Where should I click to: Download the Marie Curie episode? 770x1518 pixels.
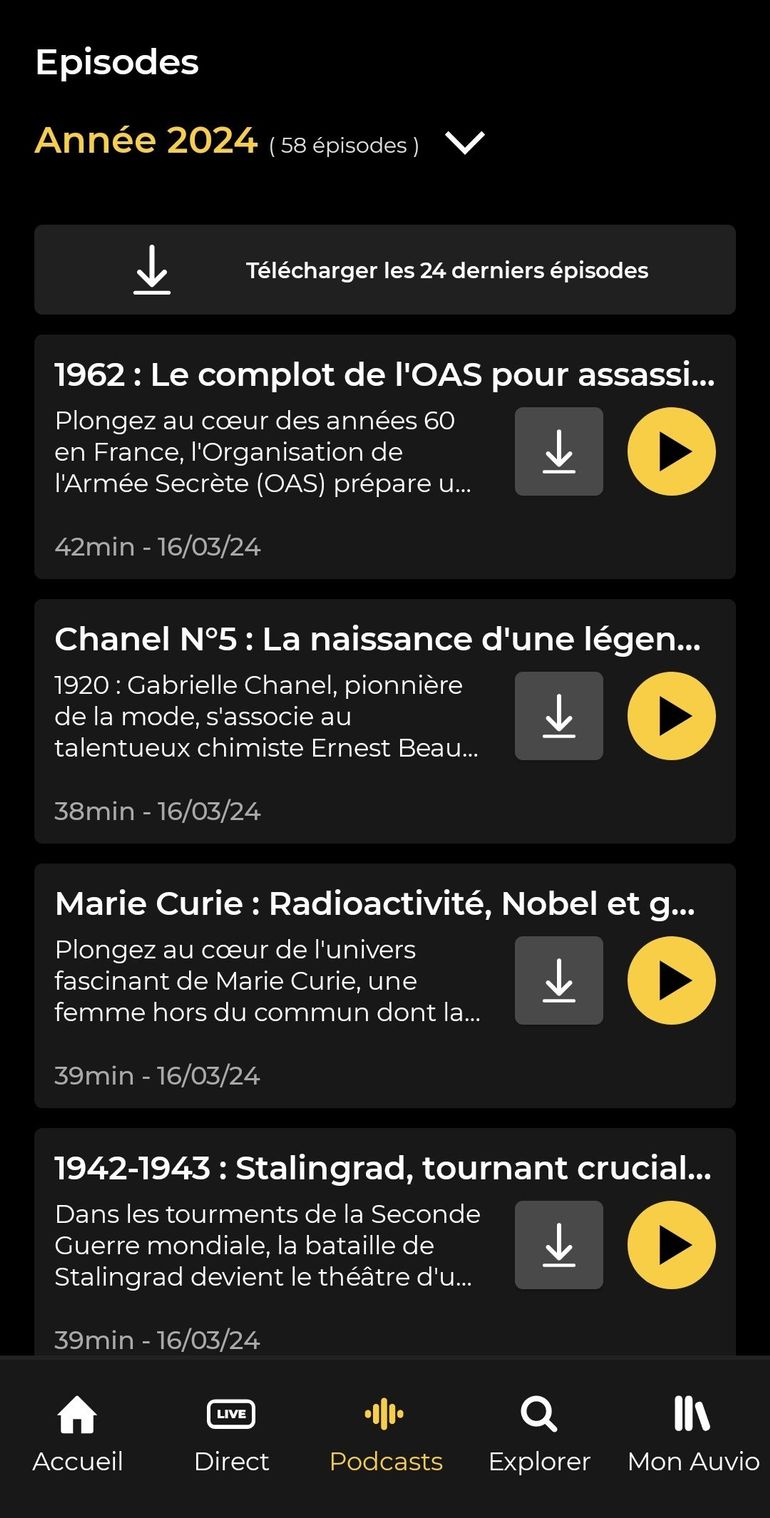tap(558, 980)
